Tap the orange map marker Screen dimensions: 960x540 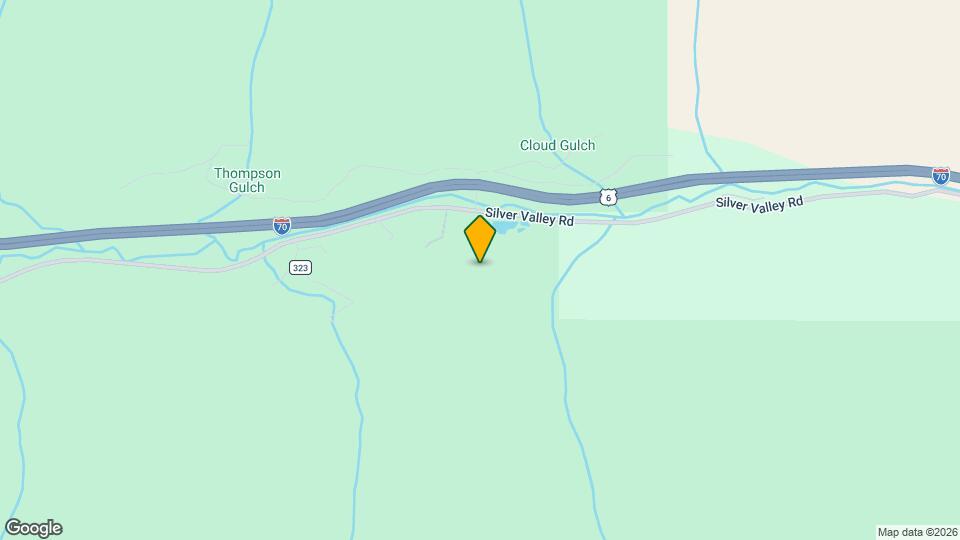pos(480,238)
